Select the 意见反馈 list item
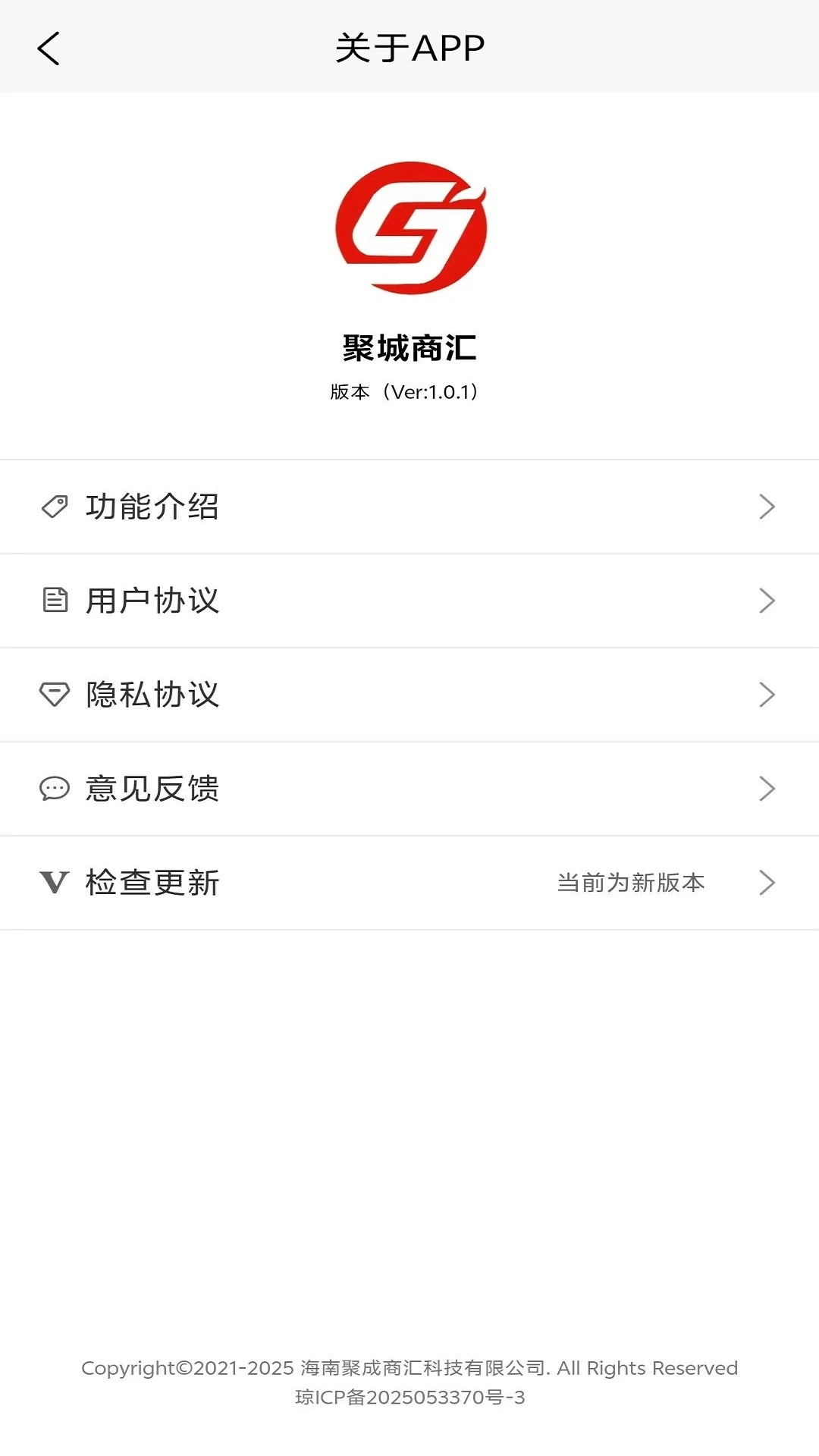819x1456 pixels. (153, 789)
